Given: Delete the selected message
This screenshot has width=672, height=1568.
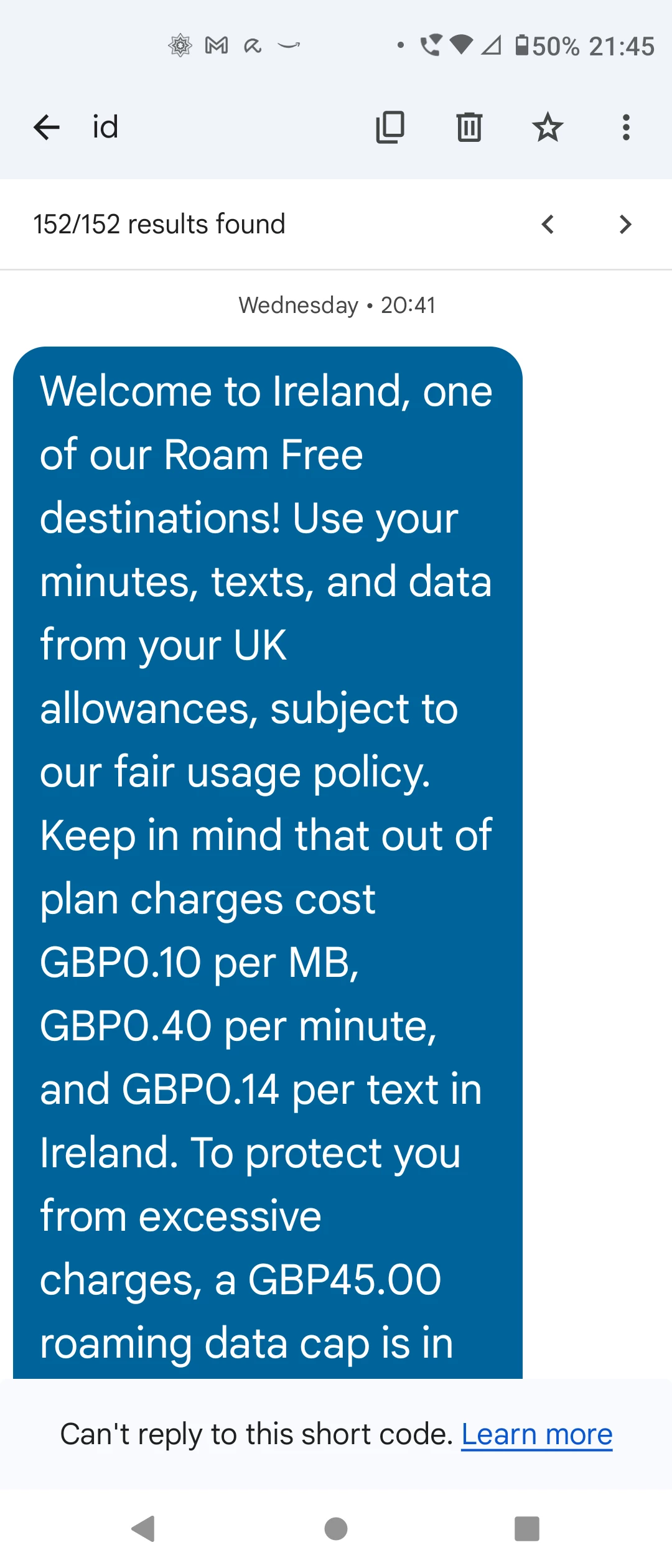Looking at the screenshot, I should coord(469,128).
